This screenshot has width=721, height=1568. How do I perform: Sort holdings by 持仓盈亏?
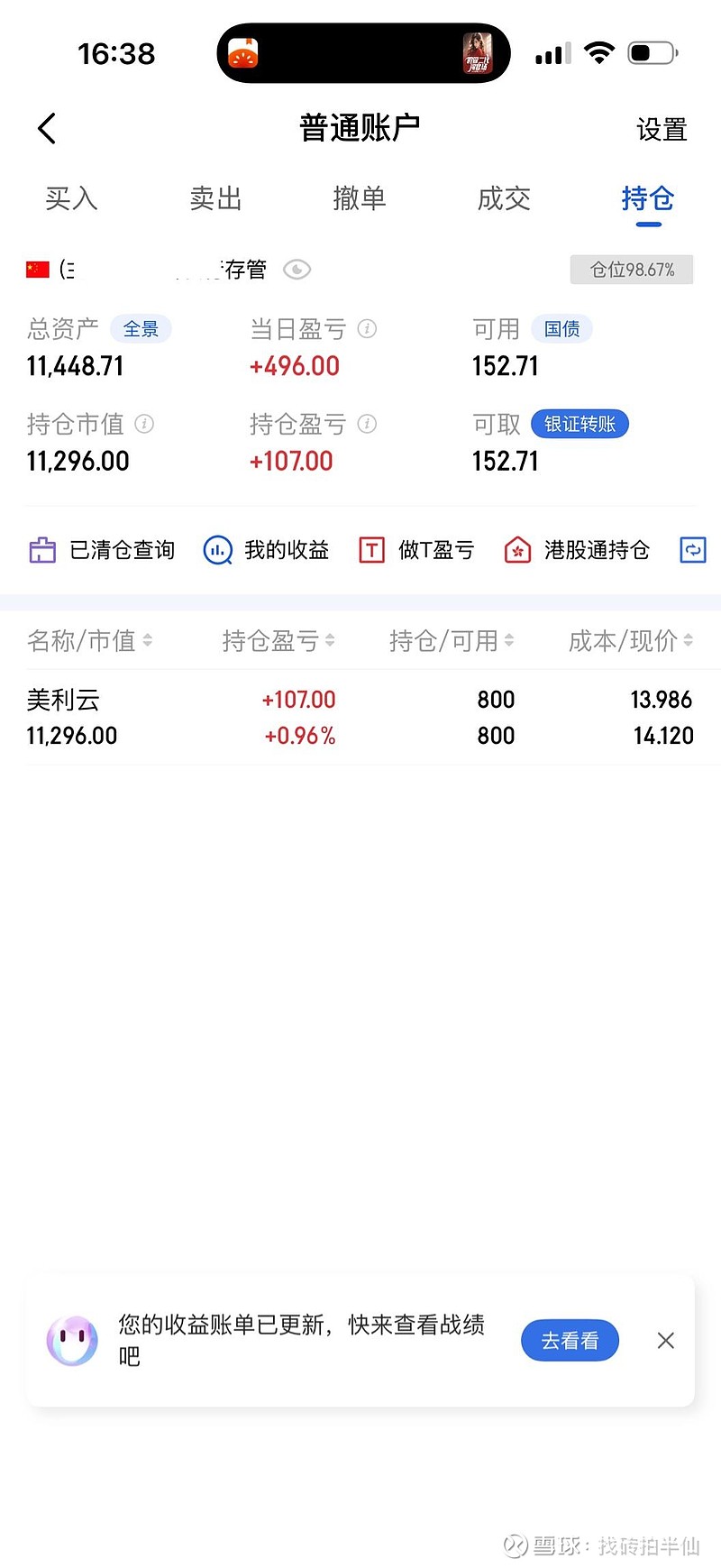point(278,641)
